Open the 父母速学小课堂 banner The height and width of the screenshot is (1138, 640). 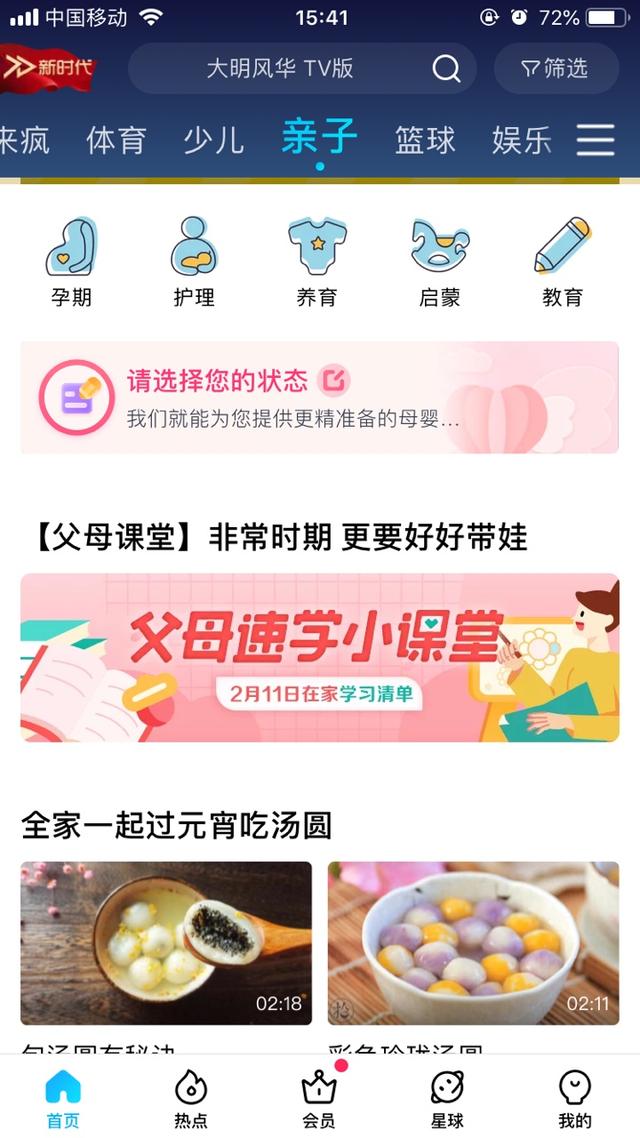click(x=319, y=657)
